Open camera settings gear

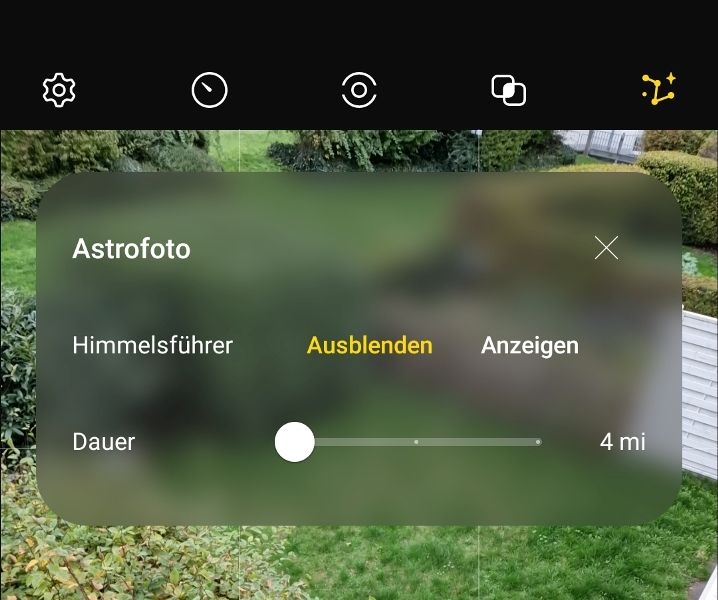point(59,91)
